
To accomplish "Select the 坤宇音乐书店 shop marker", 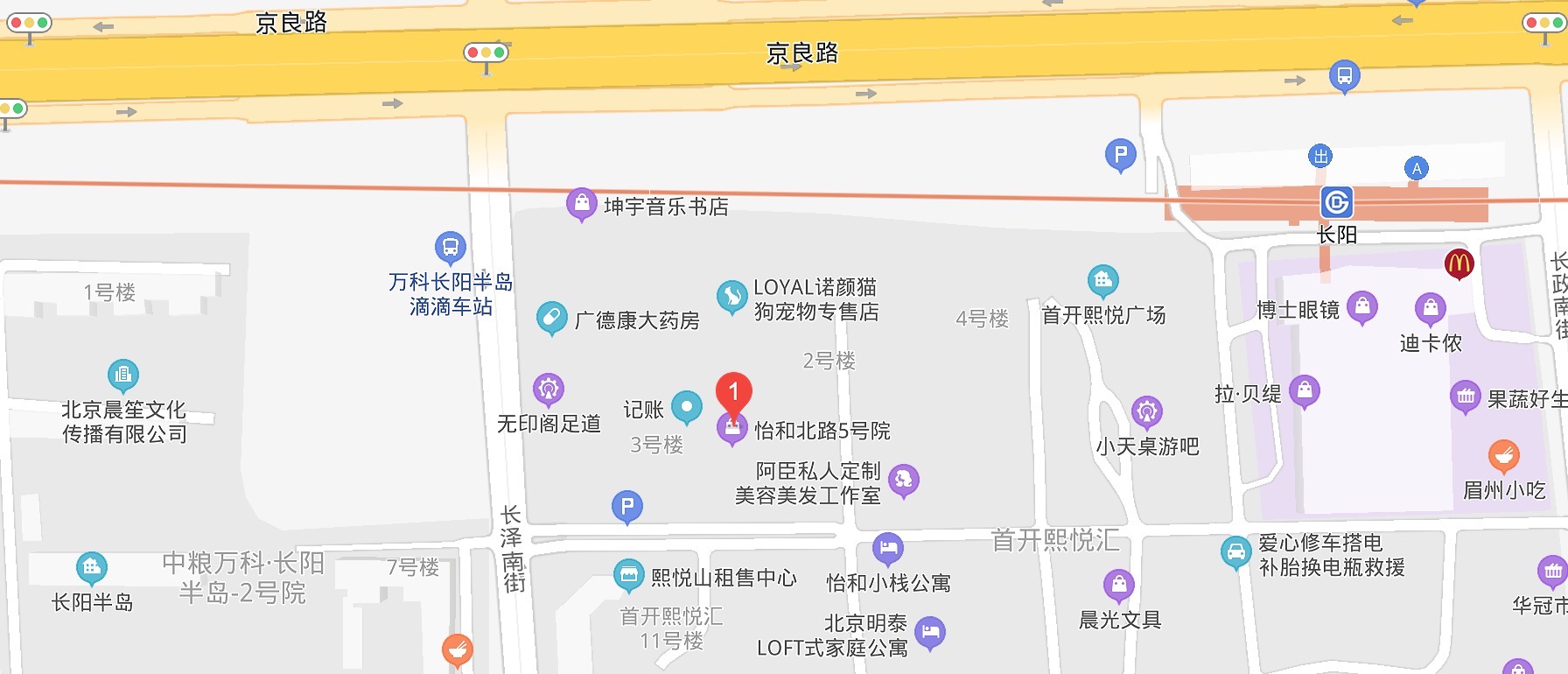I will click(x=581, y=204).
